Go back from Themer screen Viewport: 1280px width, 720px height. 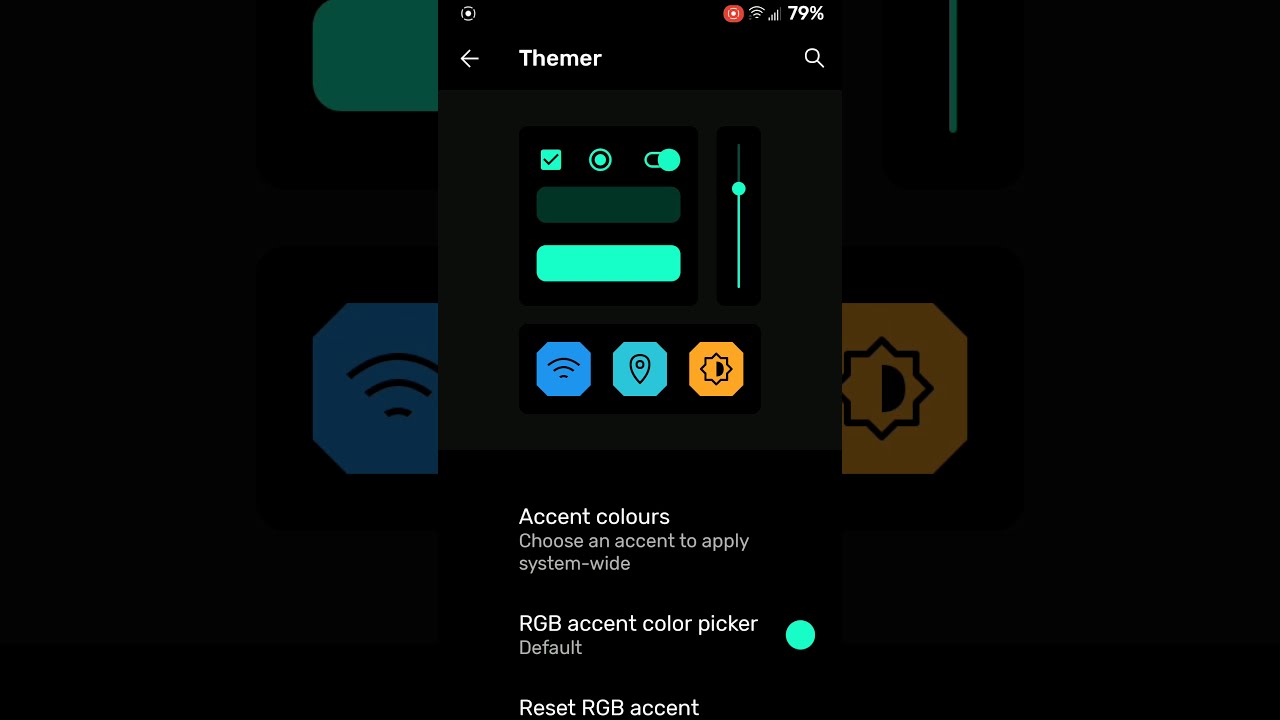pos(469,59)
